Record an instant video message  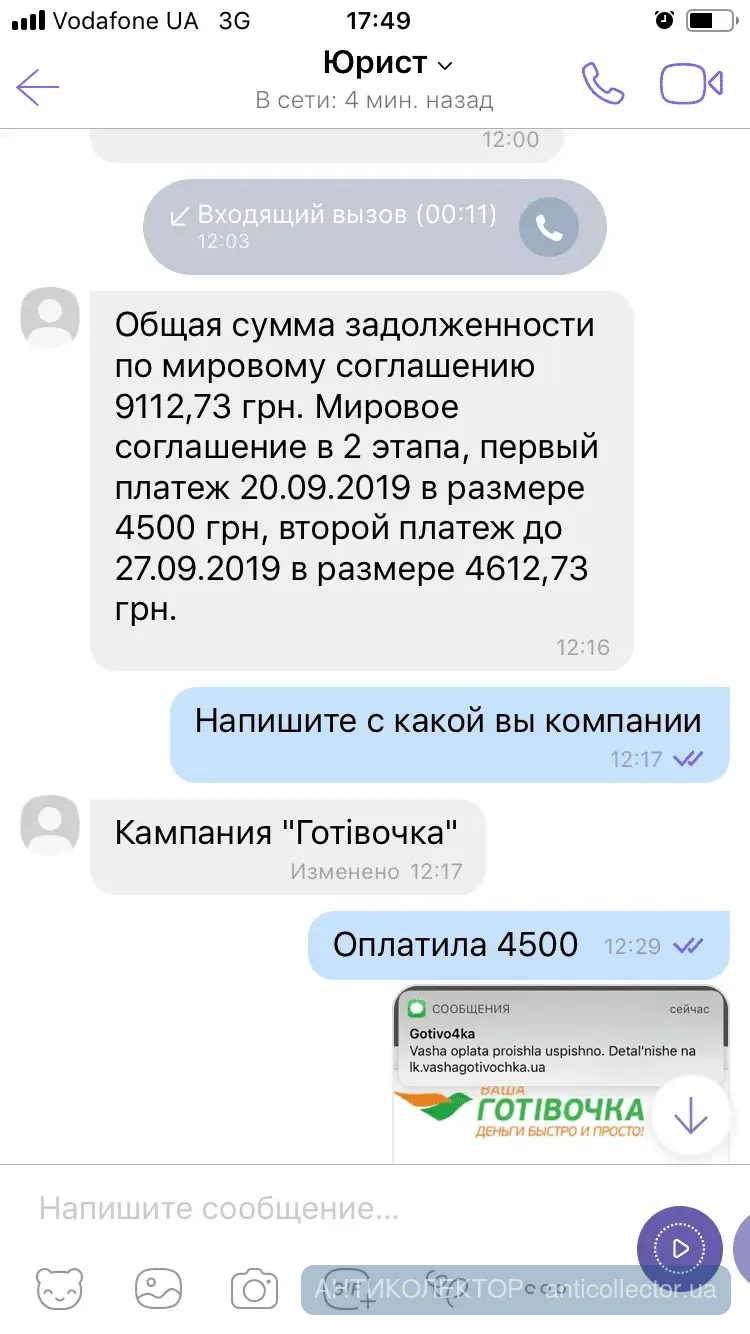[x=680, y=1248]
